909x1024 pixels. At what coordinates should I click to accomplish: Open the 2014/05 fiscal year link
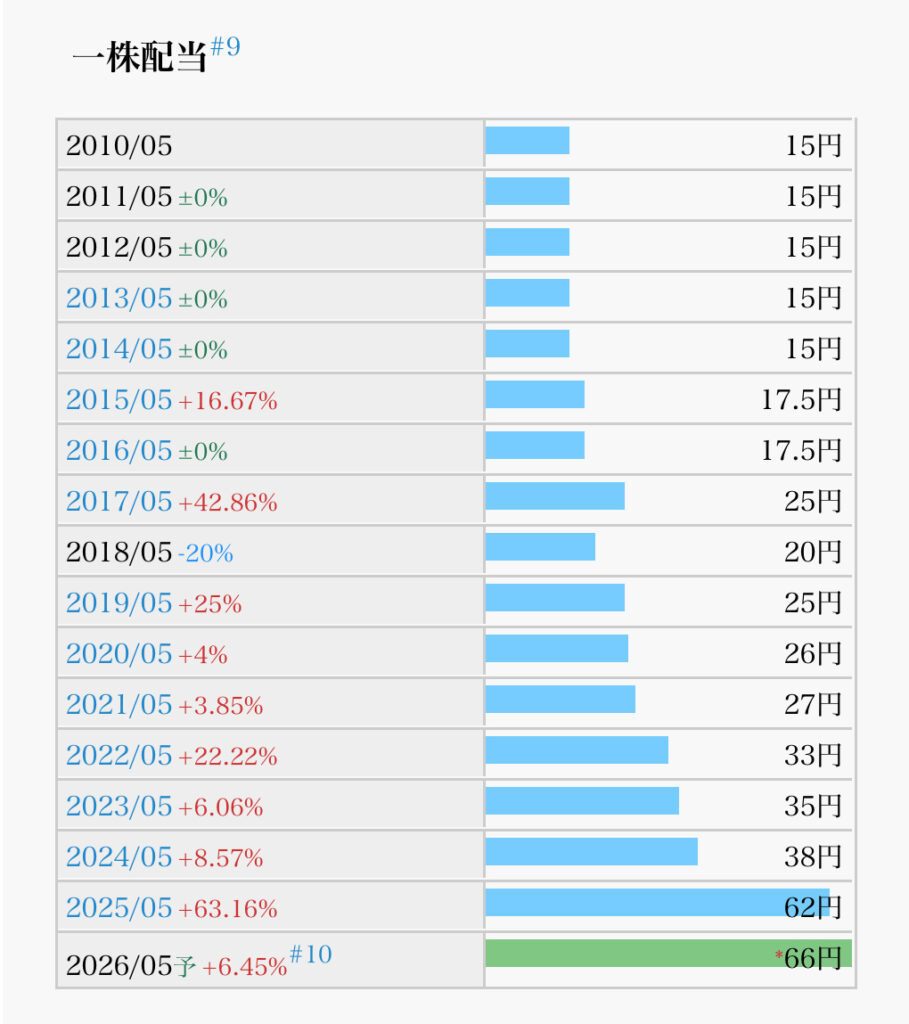point(119,349)
